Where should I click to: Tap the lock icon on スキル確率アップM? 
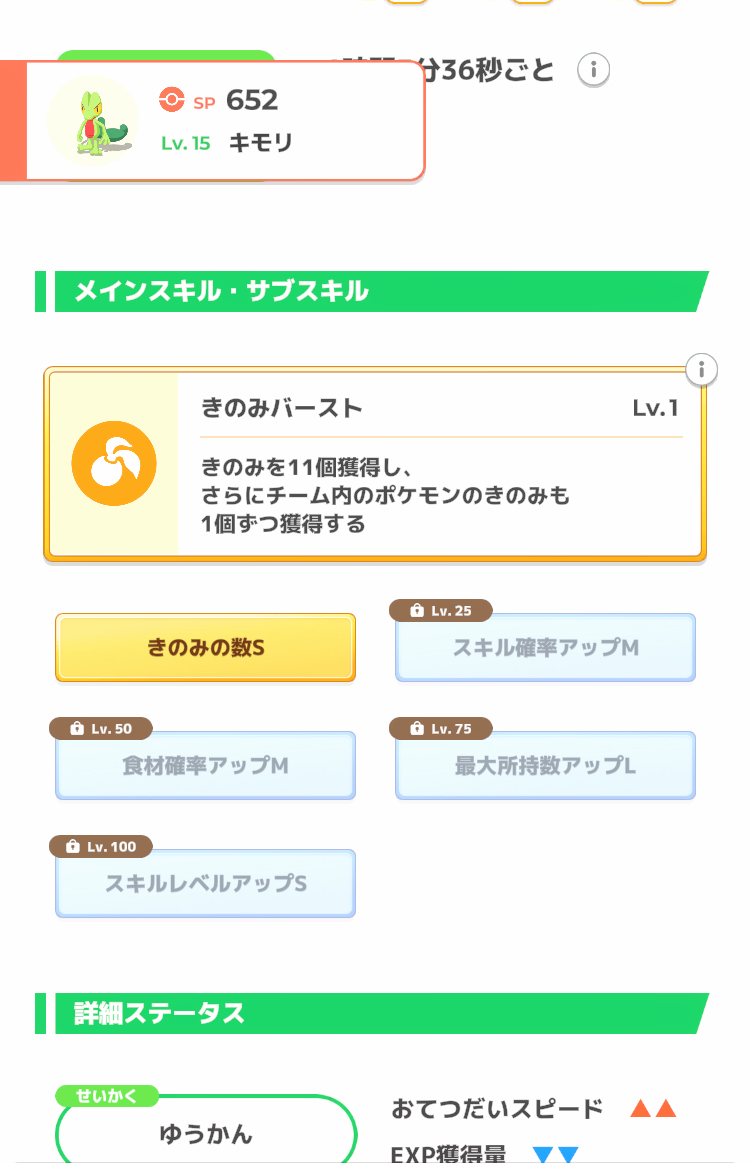pyautogui.click(x=416, y=610)
